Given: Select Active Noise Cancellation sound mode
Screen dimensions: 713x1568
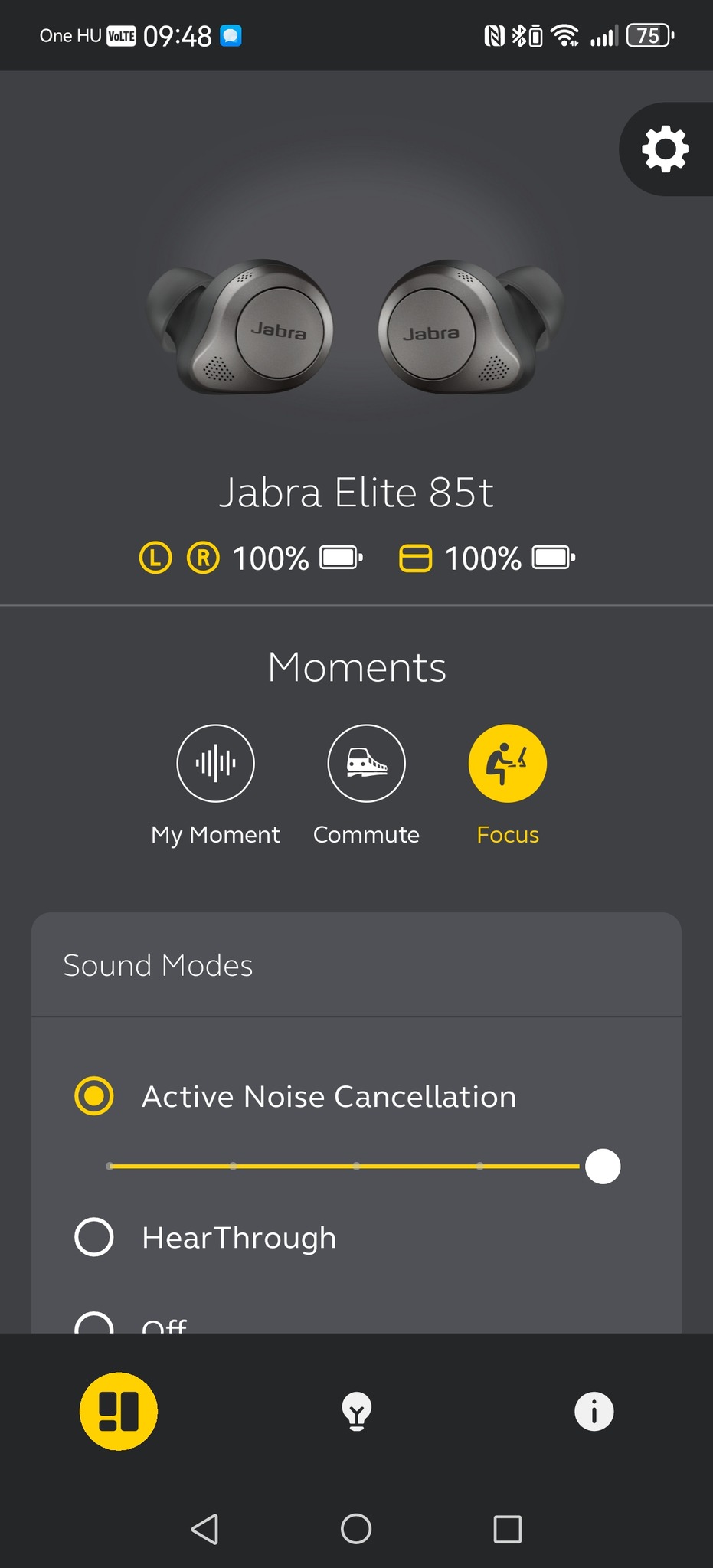Looking at the screenshot, I should [x=94, y=1096].
